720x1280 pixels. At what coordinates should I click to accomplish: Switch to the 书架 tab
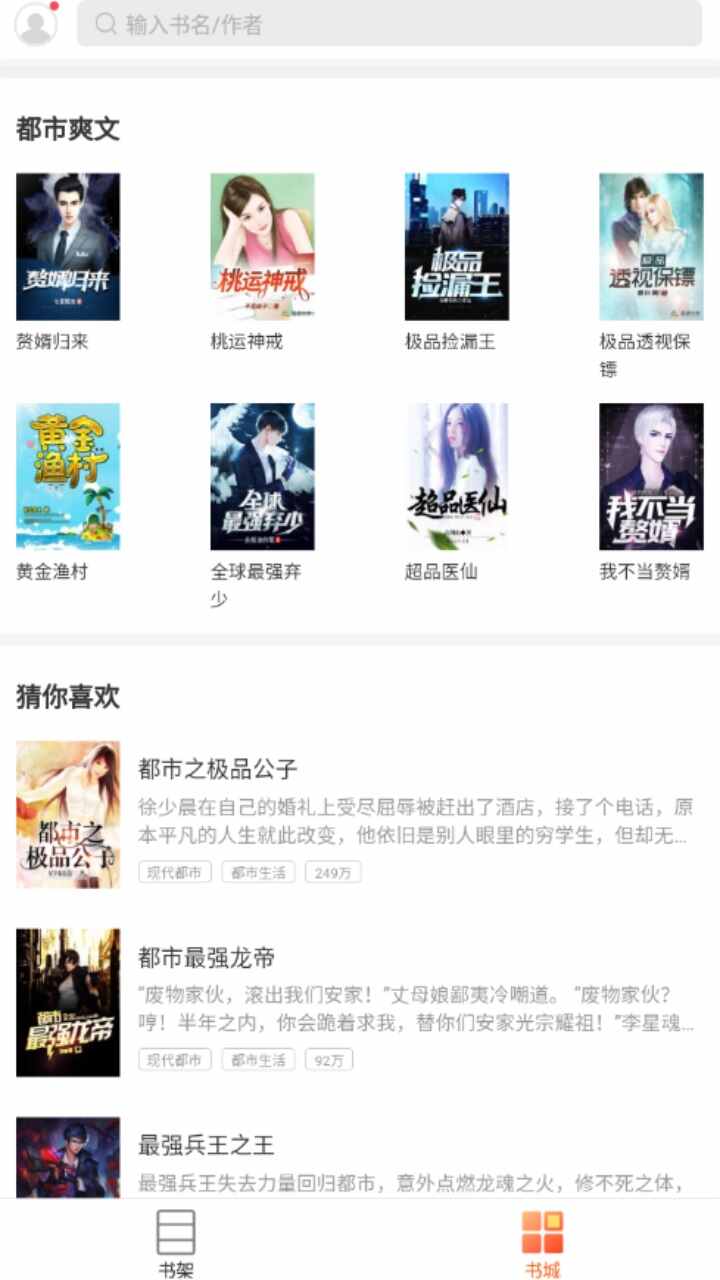(x=176, y=1242)
